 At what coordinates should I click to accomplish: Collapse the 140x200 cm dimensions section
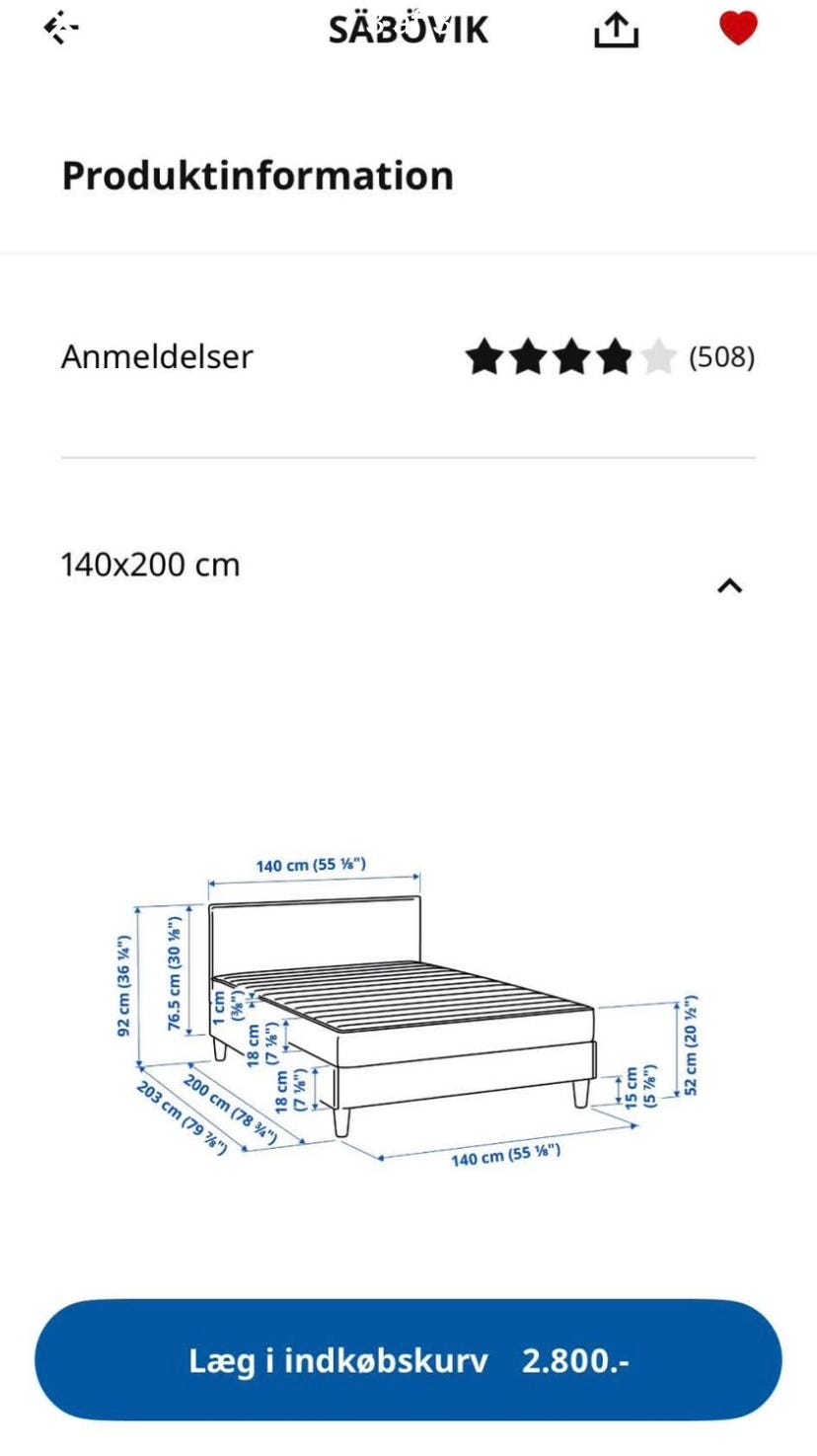pos(731,585)
